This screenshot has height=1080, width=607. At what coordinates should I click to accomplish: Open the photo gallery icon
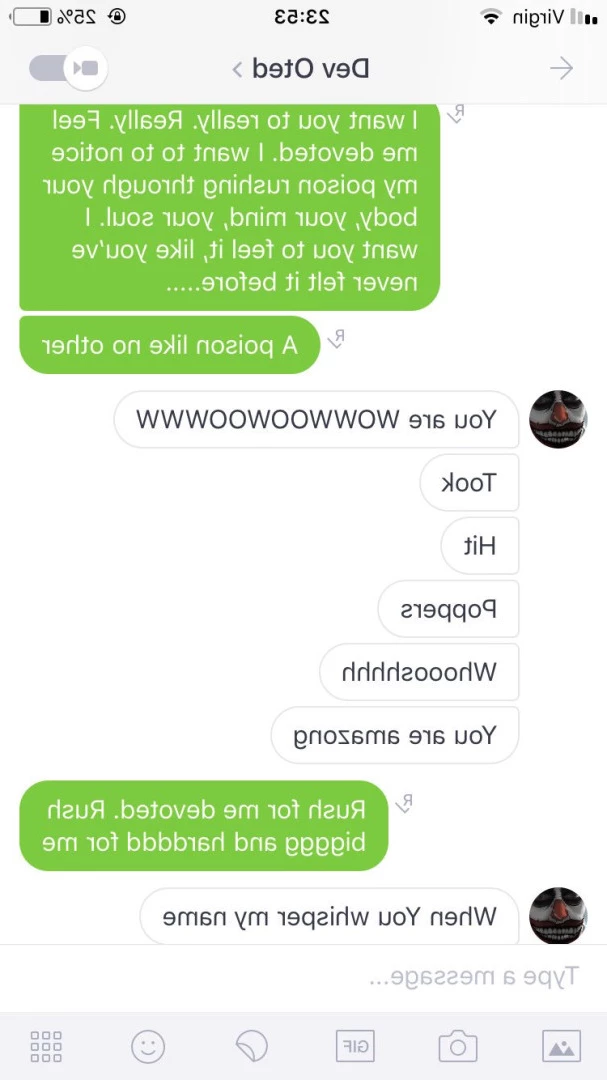pos(562,1046)
